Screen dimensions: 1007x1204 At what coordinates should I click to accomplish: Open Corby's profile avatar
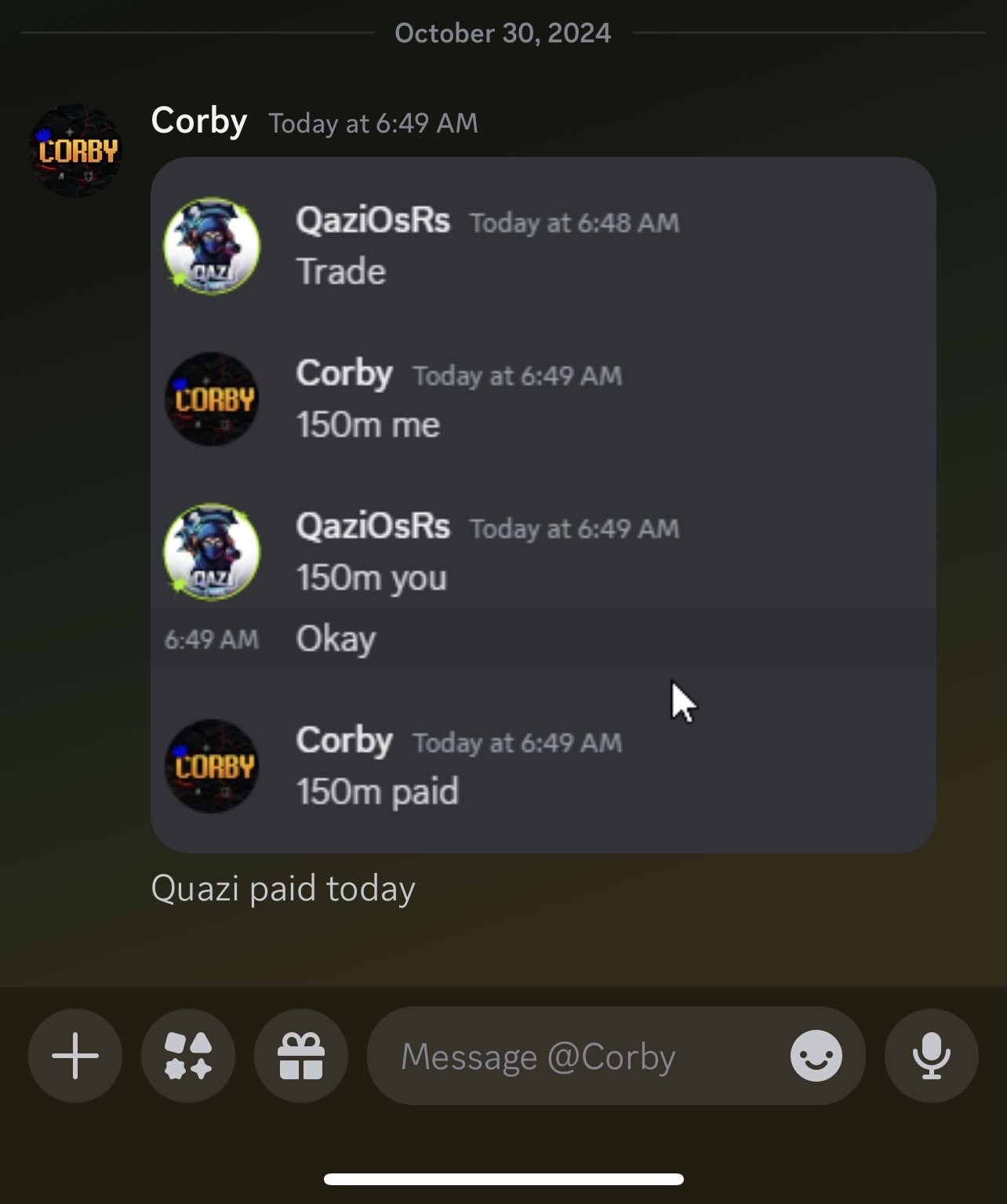click(75, 151)
